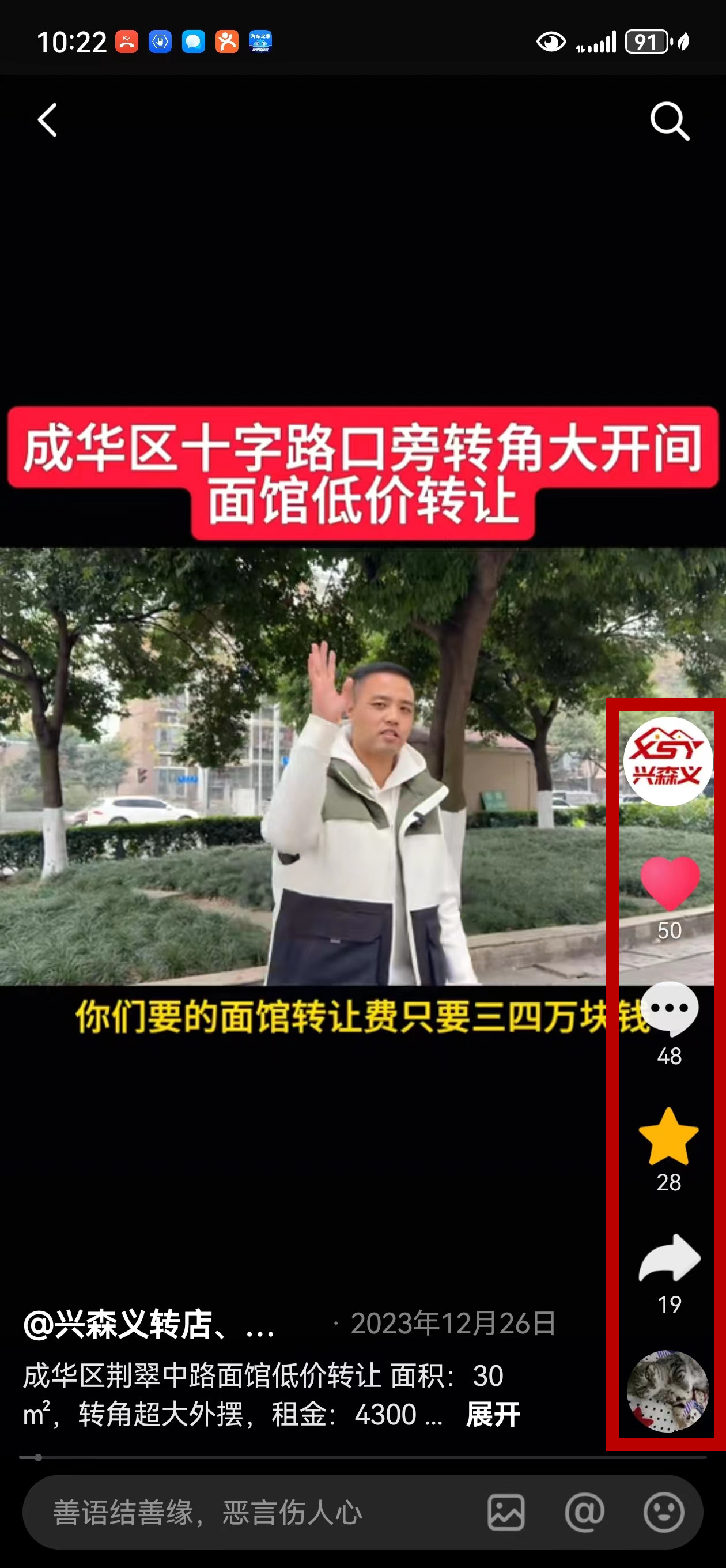Tap the star favorite icon
The width and height of the screenshot is (726, 1568).
point(668,1136)
